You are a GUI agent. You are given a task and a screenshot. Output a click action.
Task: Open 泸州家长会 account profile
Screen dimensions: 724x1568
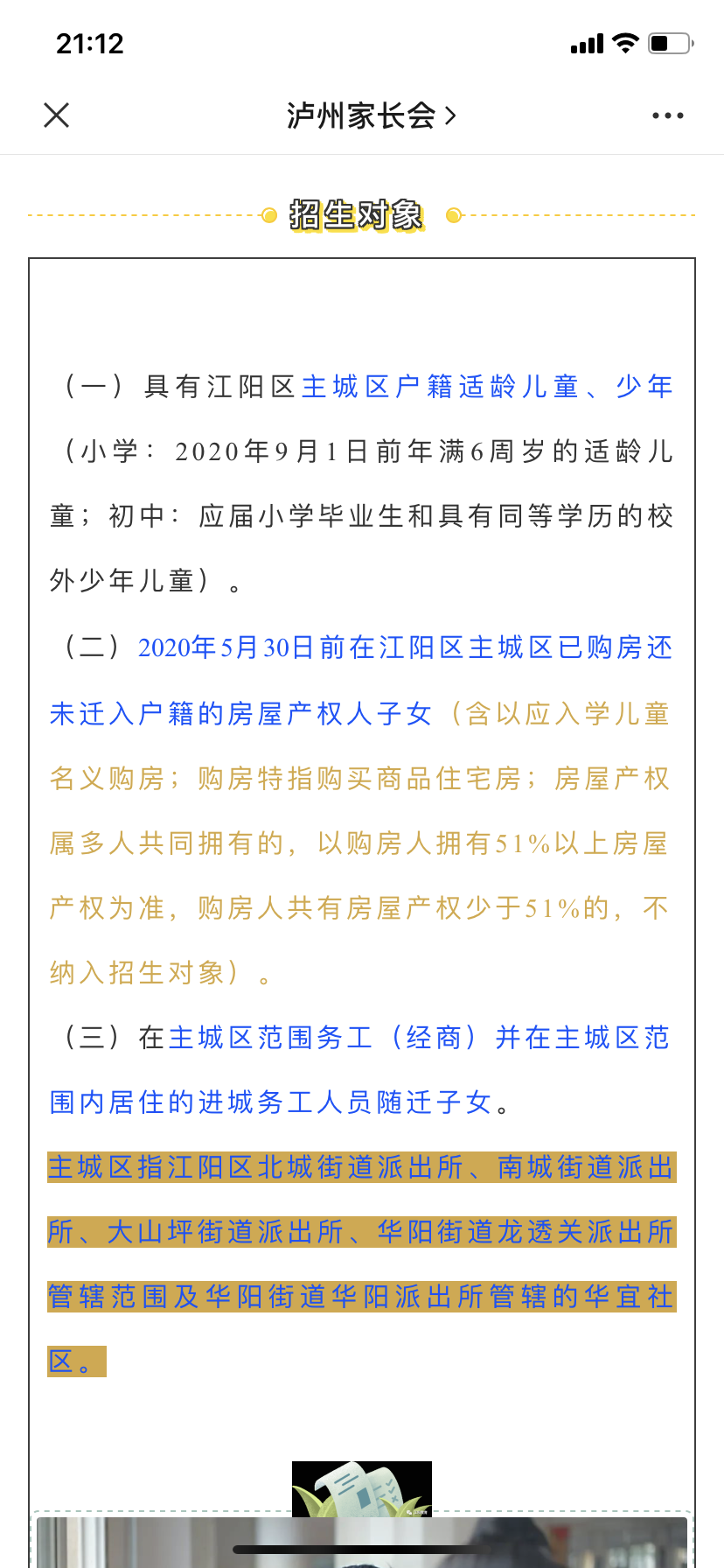coord(371,115)
